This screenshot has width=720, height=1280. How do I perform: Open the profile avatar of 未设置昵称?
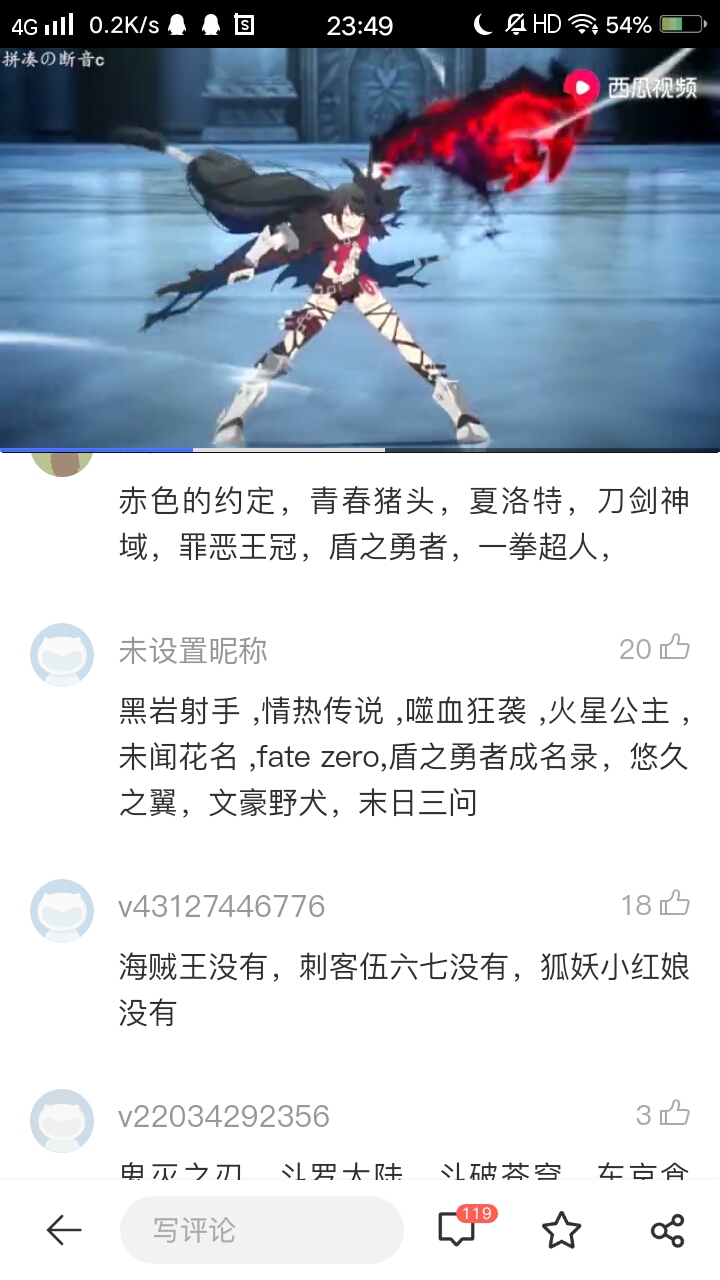click(x=62, y=654)
